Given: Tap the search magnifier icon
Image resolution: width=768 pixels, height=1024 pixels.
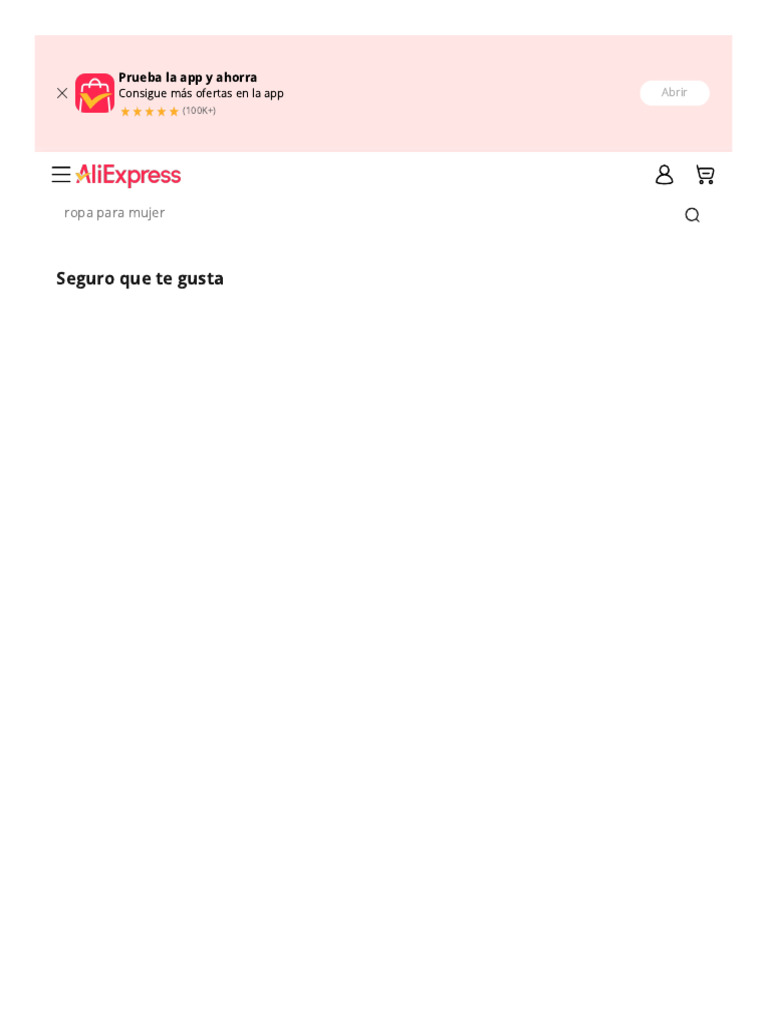Looking at the screenshot, I should click(692, 215).
